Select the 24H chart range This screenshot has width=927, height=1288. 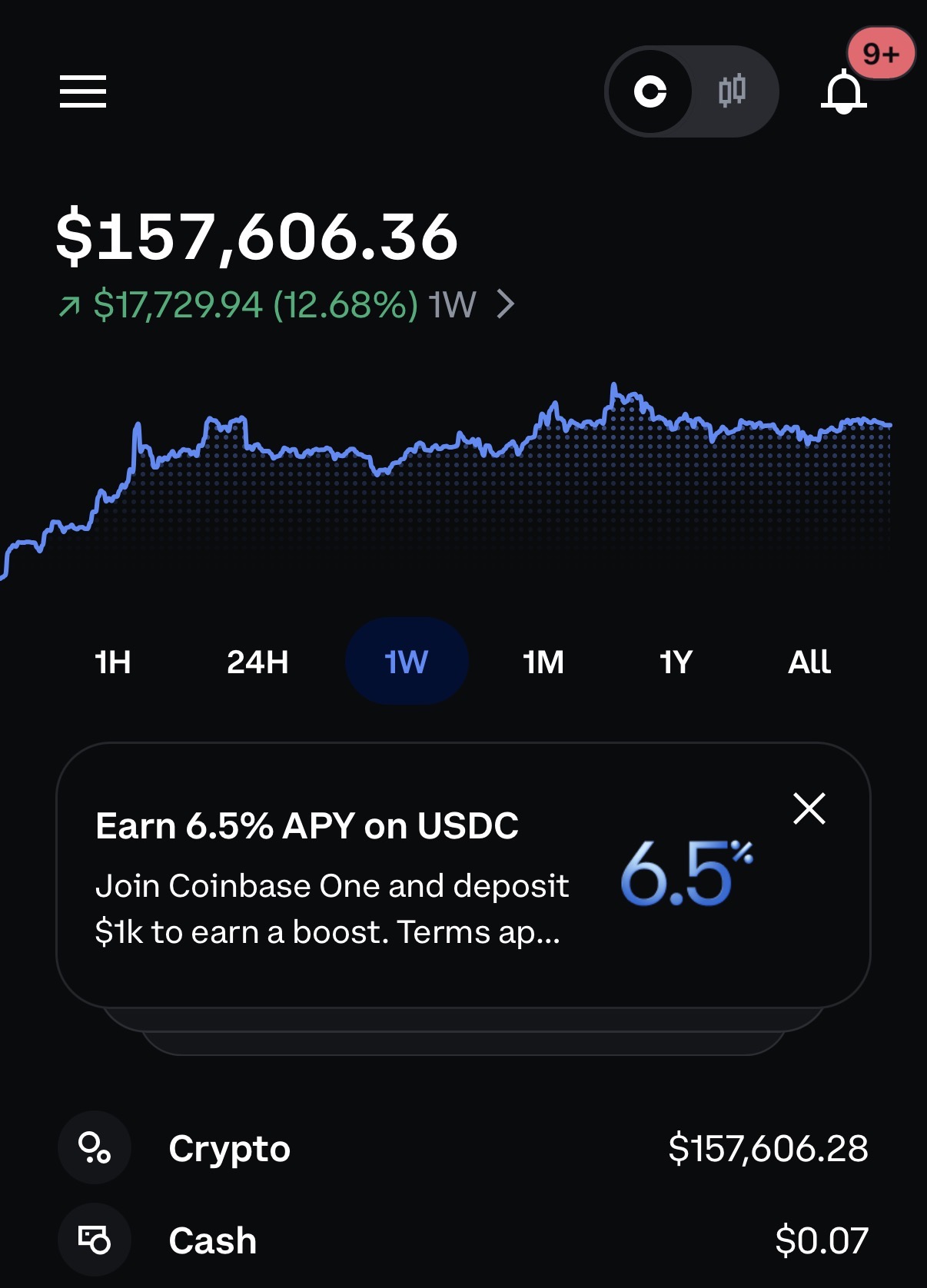point(257,662)
